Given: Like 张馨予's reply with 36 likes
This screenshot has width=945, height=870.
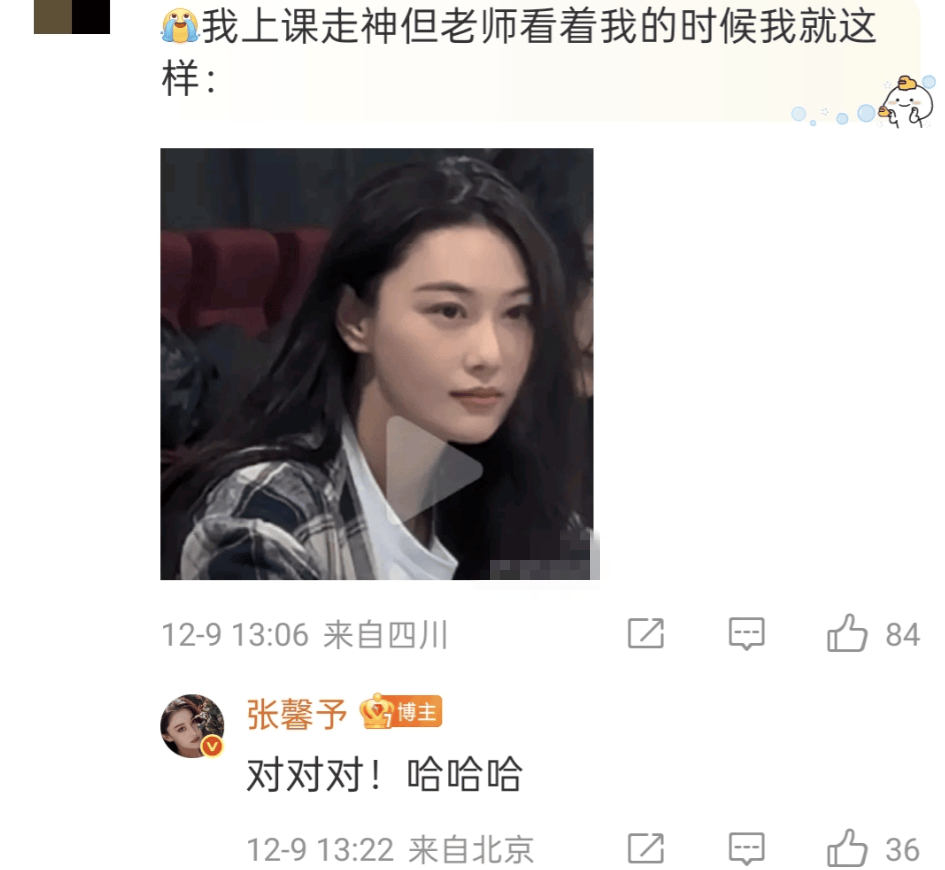Looking at the screenshot, I should point(848,848).
